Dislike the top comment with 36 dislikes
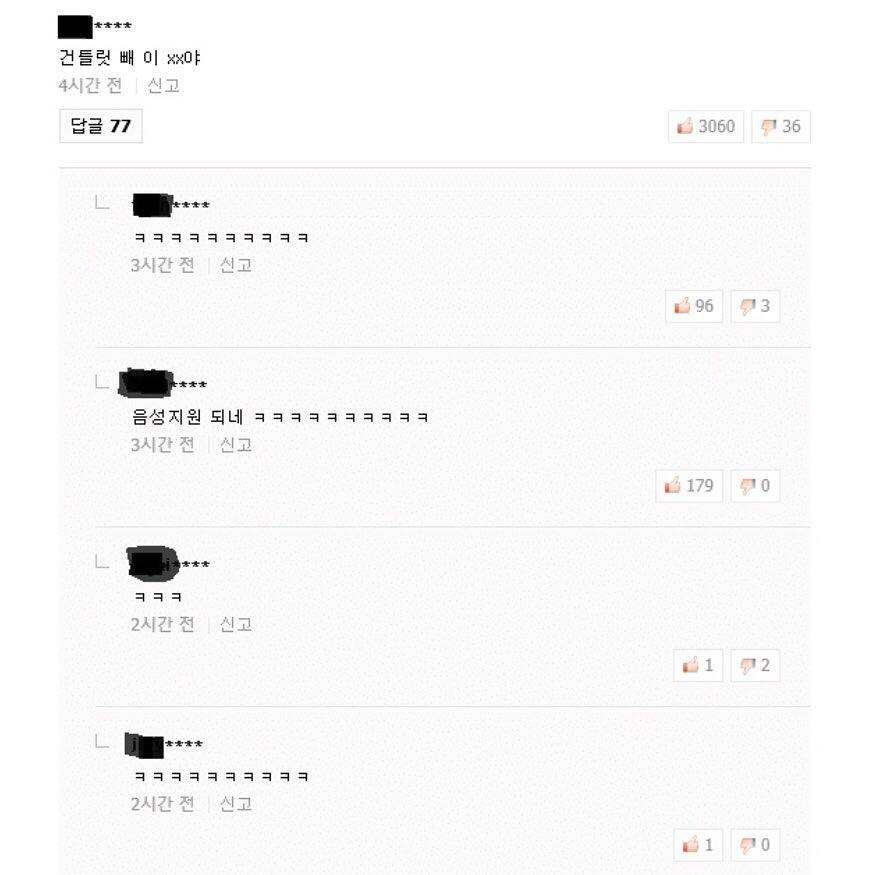This screenshot has height=875, width=875. (780, 127)
